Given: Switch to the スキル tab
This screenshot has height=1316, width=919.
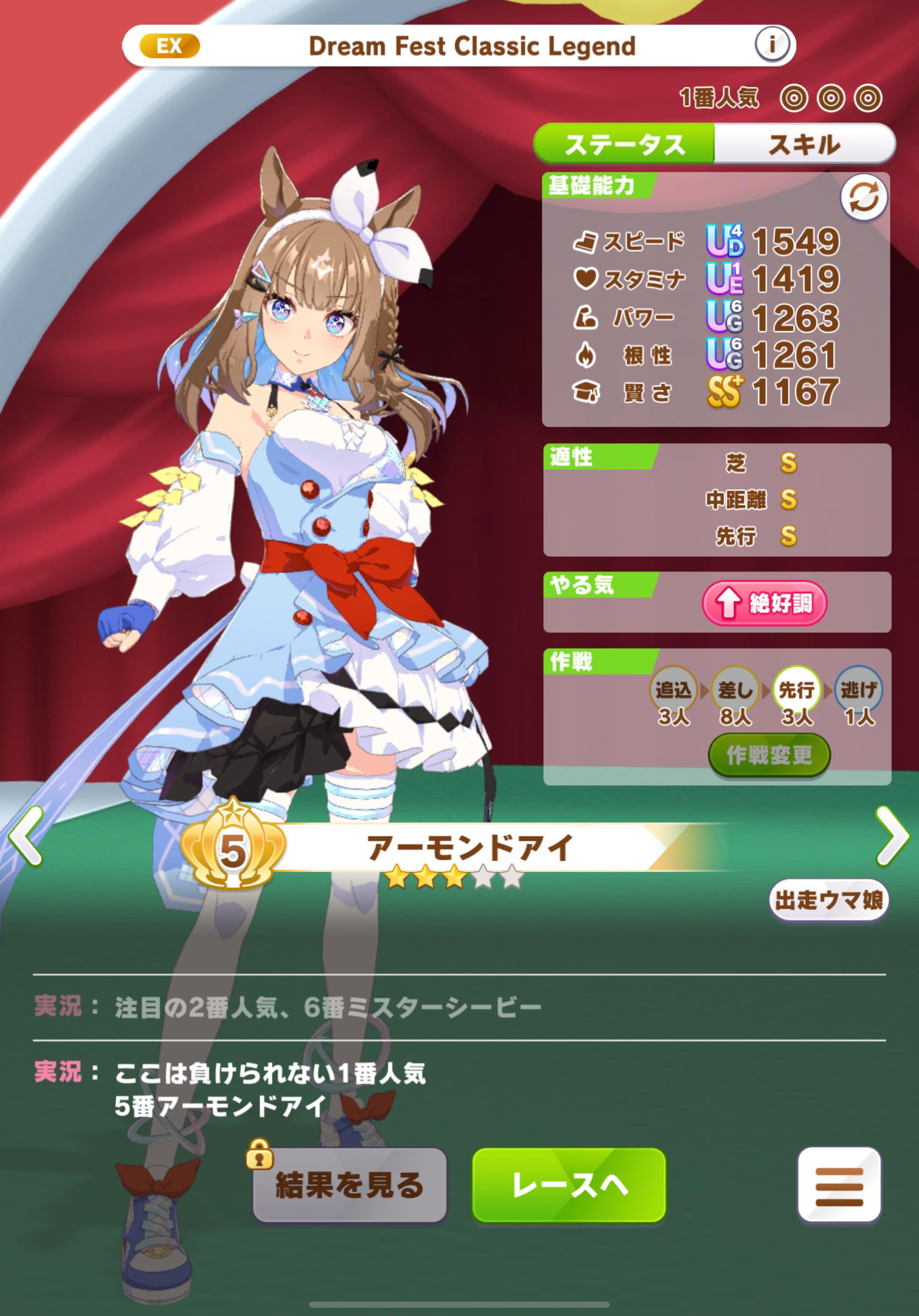Looking at the screenshot, I should (x=803, y=144).
